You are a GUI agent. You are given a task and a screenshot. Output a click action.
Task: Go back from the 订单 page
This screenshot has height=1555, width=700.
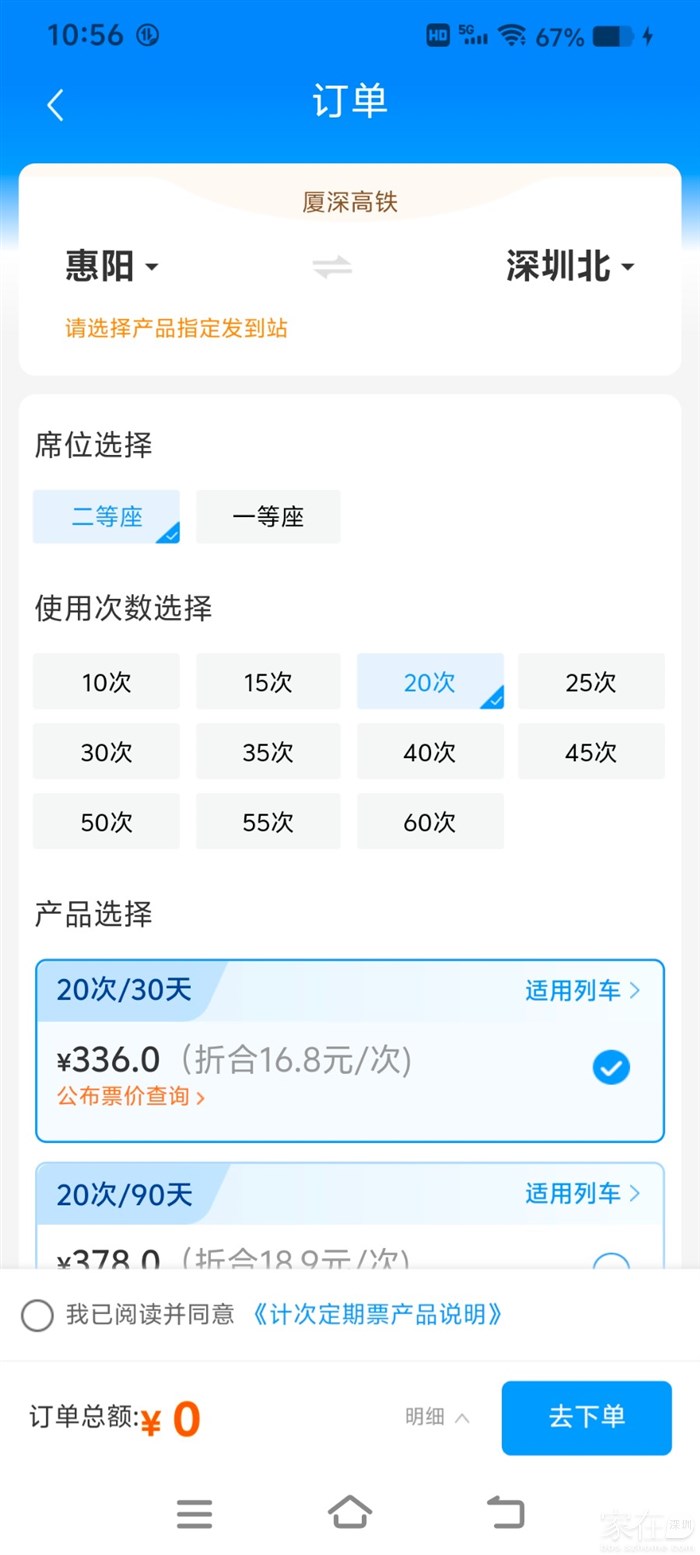[55, 104]
